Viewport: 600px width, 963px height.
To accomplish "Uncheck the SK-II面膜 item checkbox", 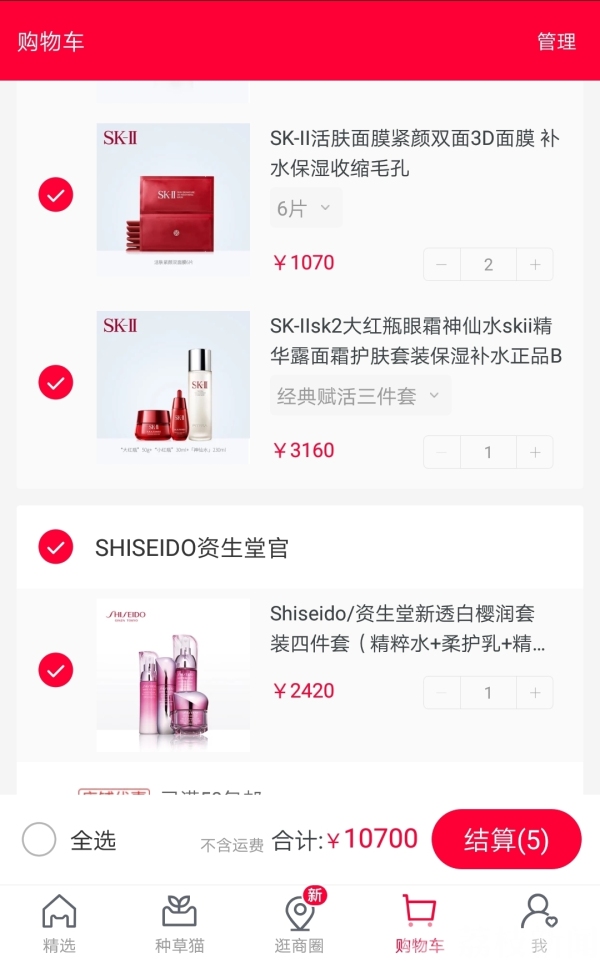I will [56, 194].
